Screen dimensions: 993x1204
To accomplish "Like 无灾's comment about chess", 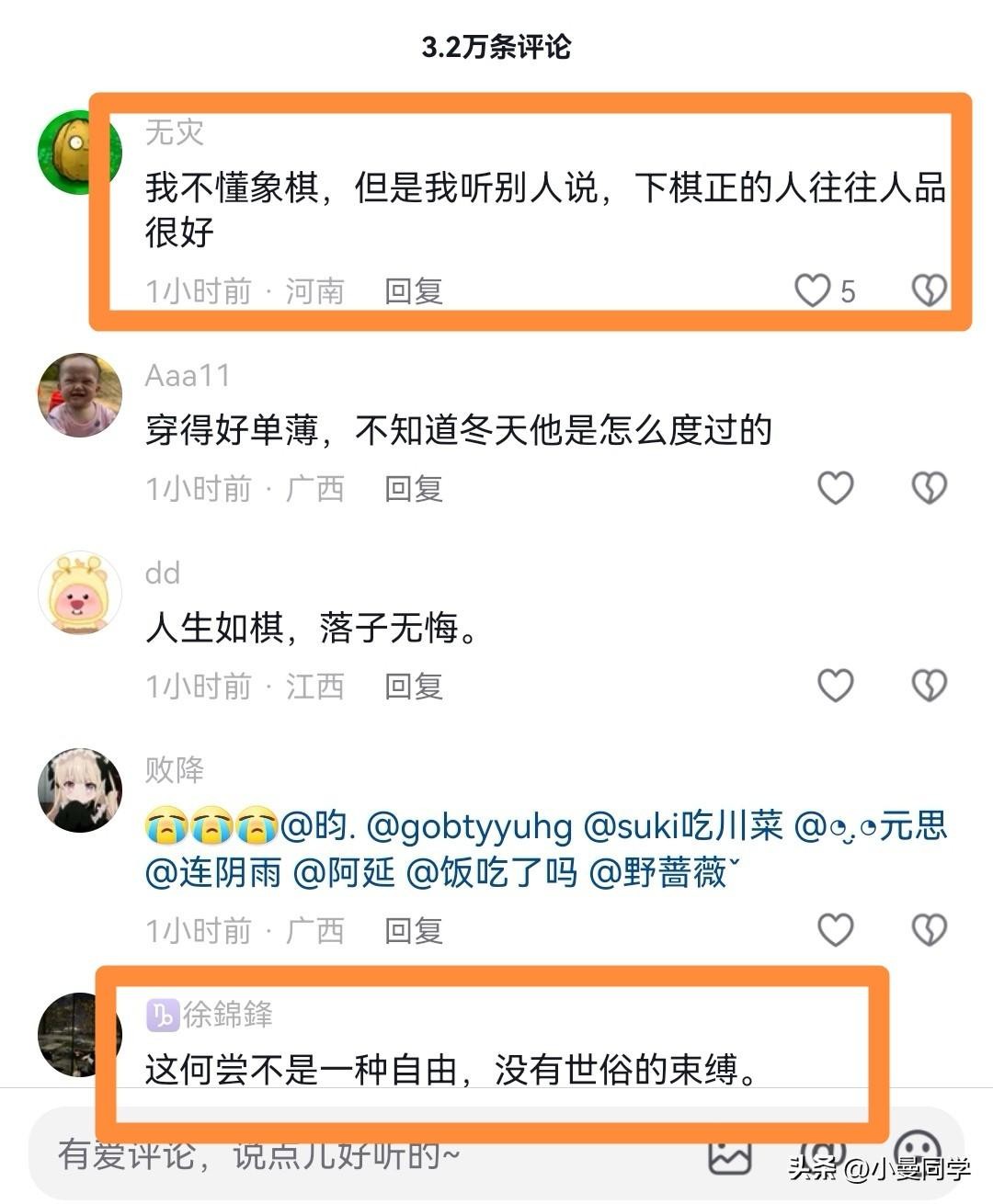I will pyautogui.click(x=813, y=290).
